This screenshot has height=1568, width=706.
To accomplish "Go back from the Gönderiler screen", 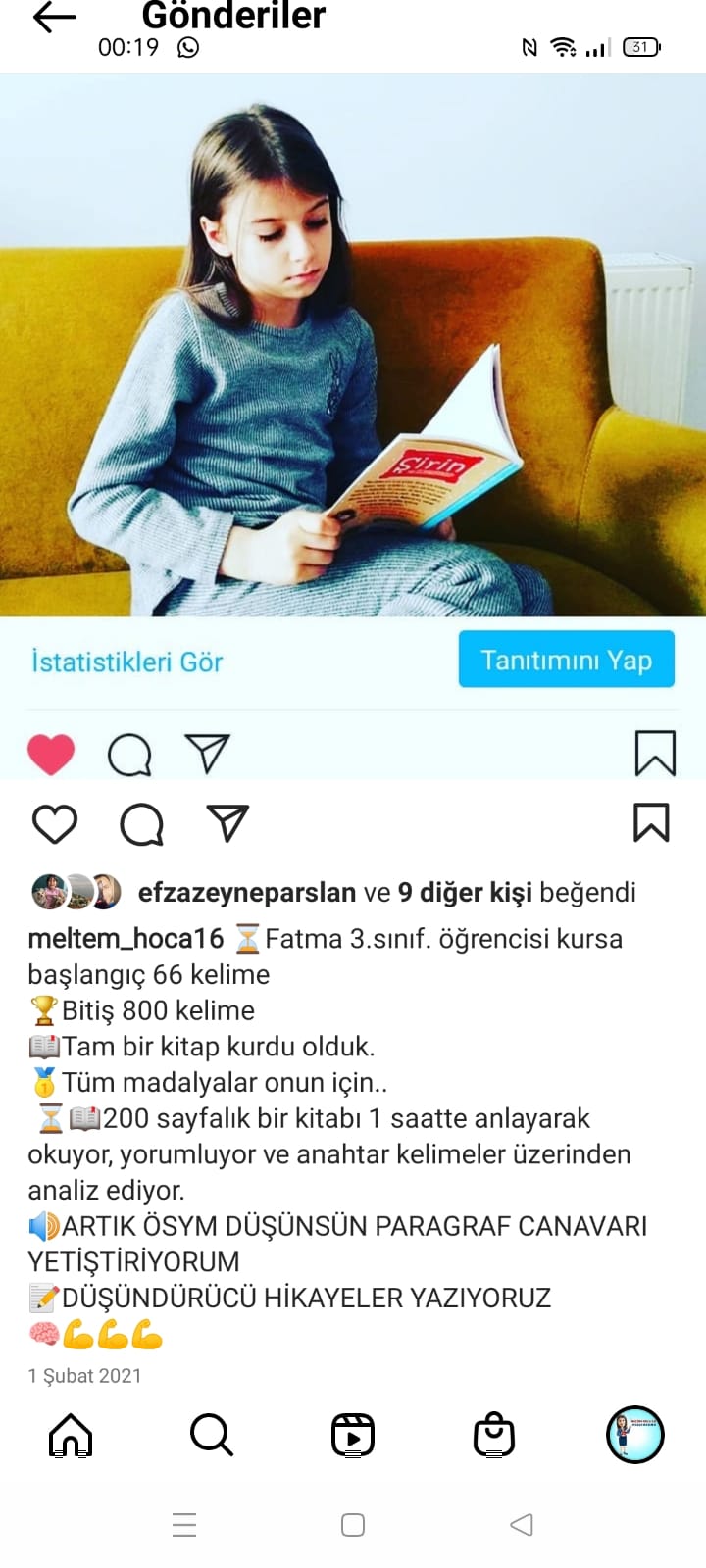I will [x=54, y=18].
